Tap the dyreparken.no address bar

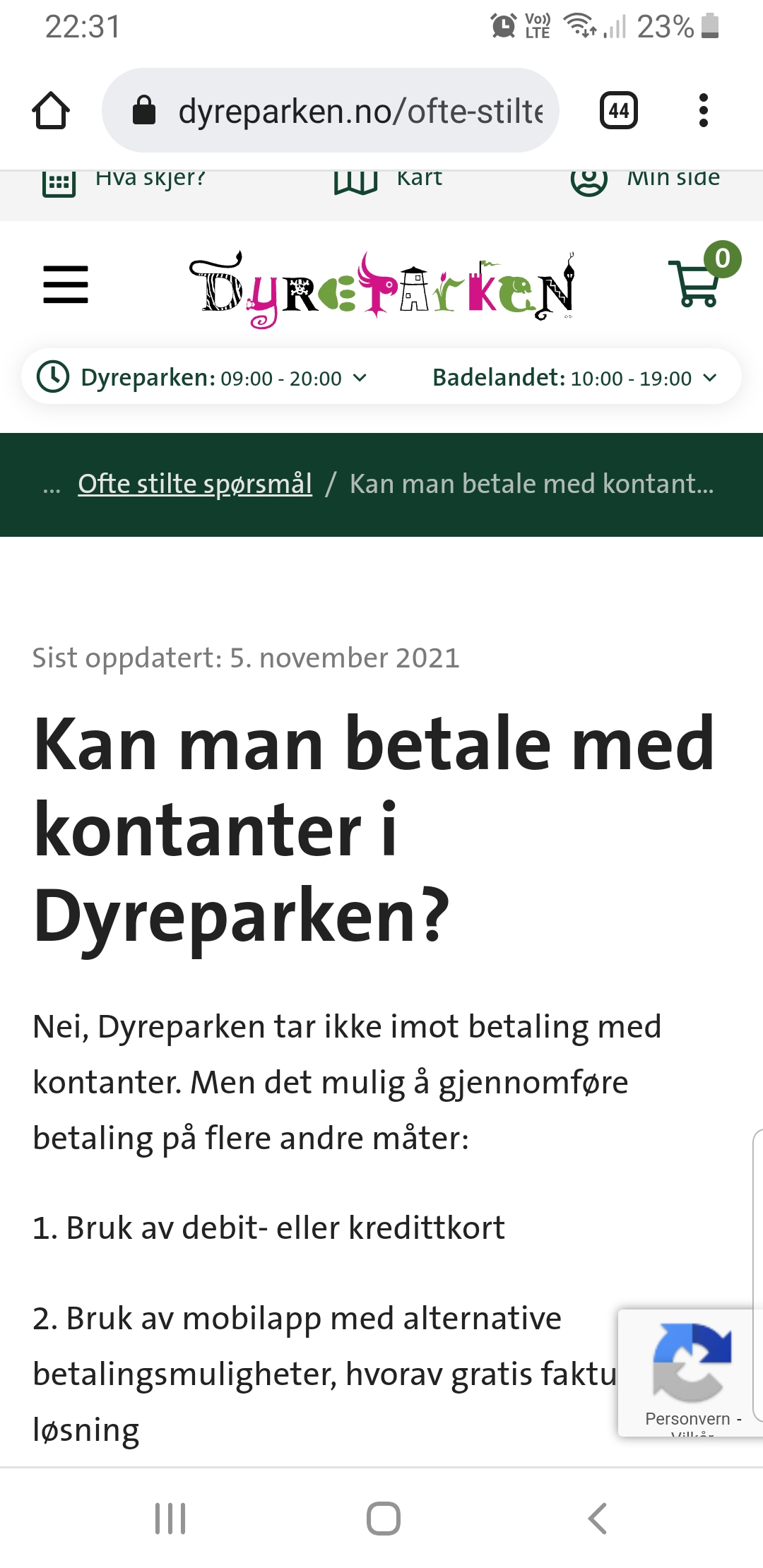click(331, 110)
